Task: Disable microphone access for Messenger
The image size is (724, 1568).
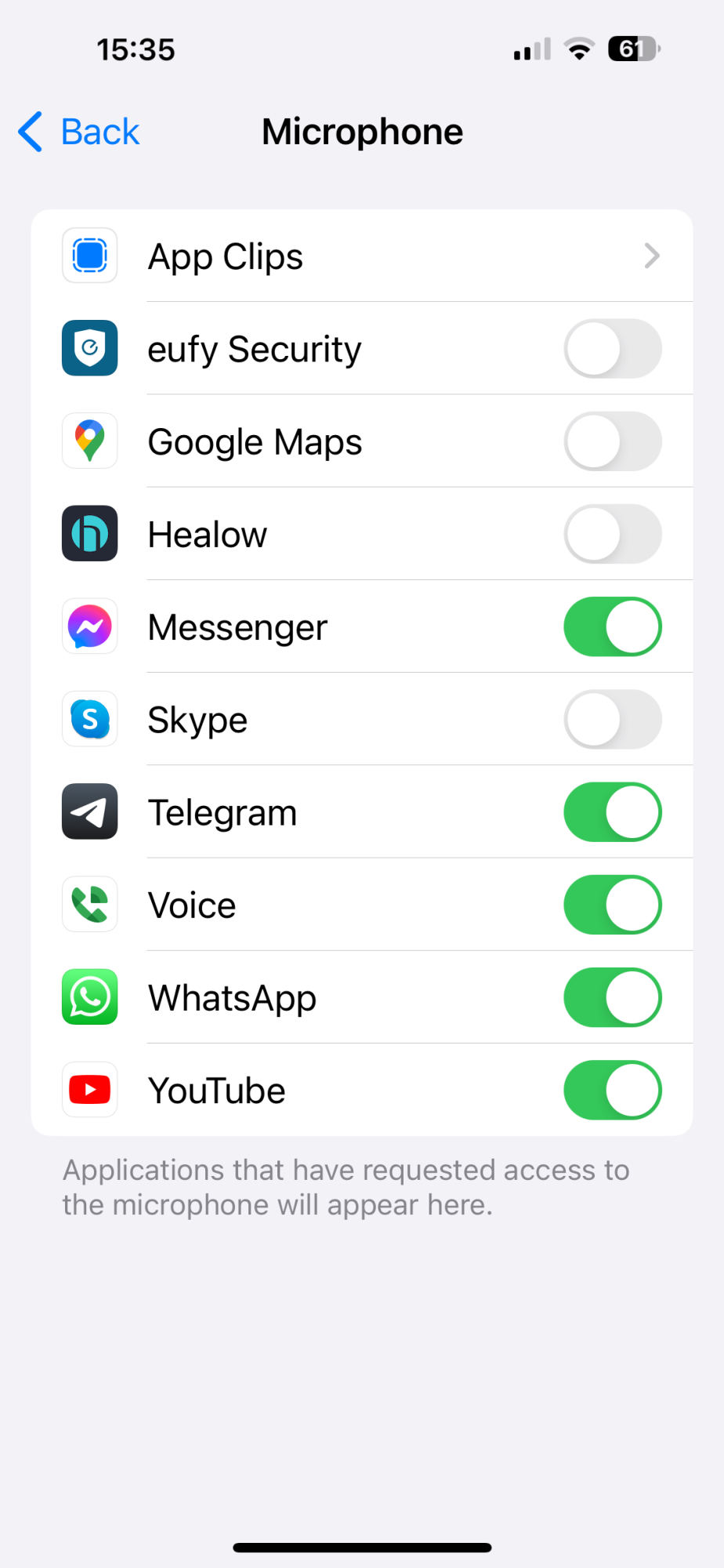Action: click(x=612, y=627)
